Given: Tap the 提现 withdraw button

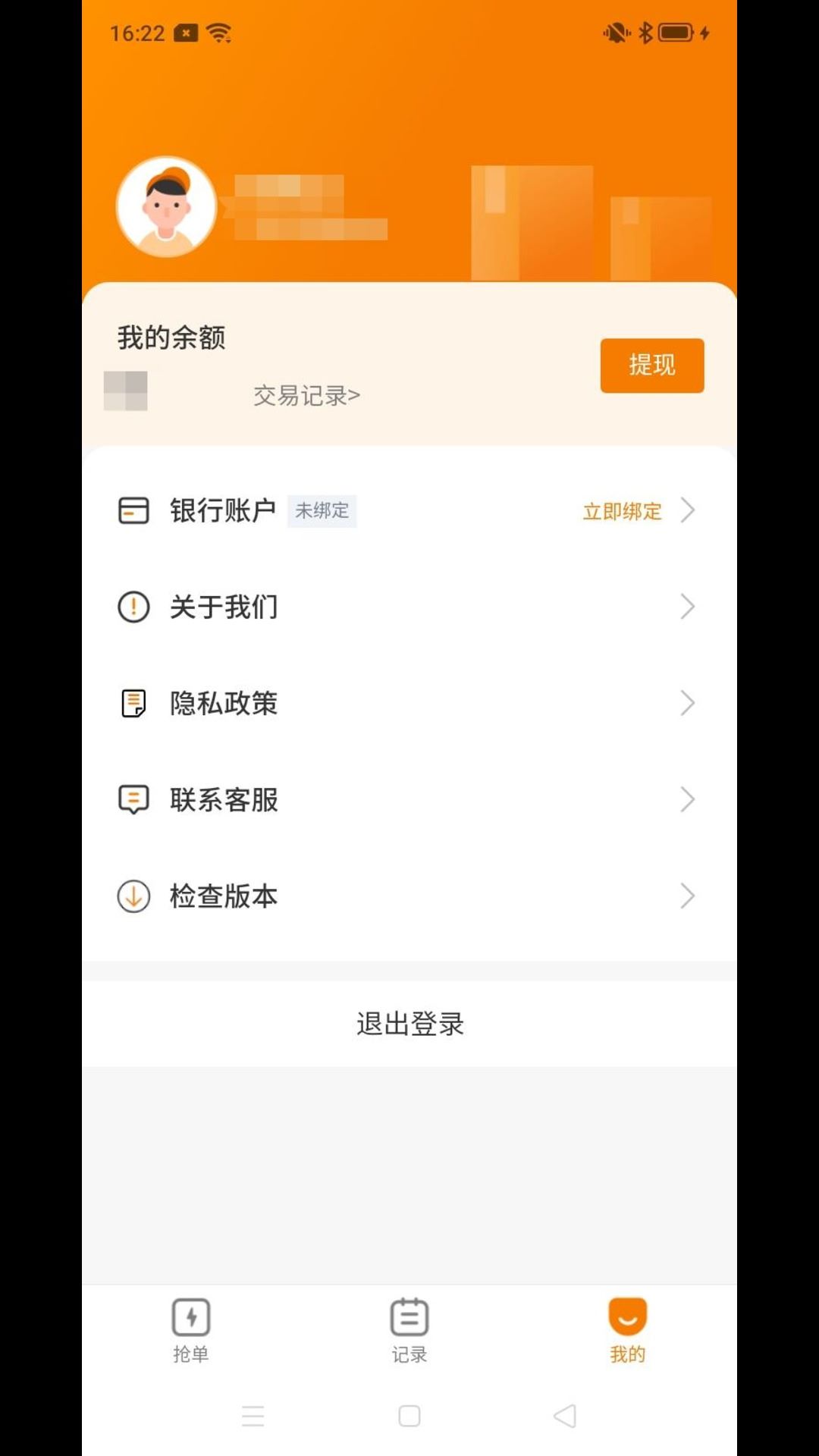Looking at the screenshot, I should tap(652, 365).
